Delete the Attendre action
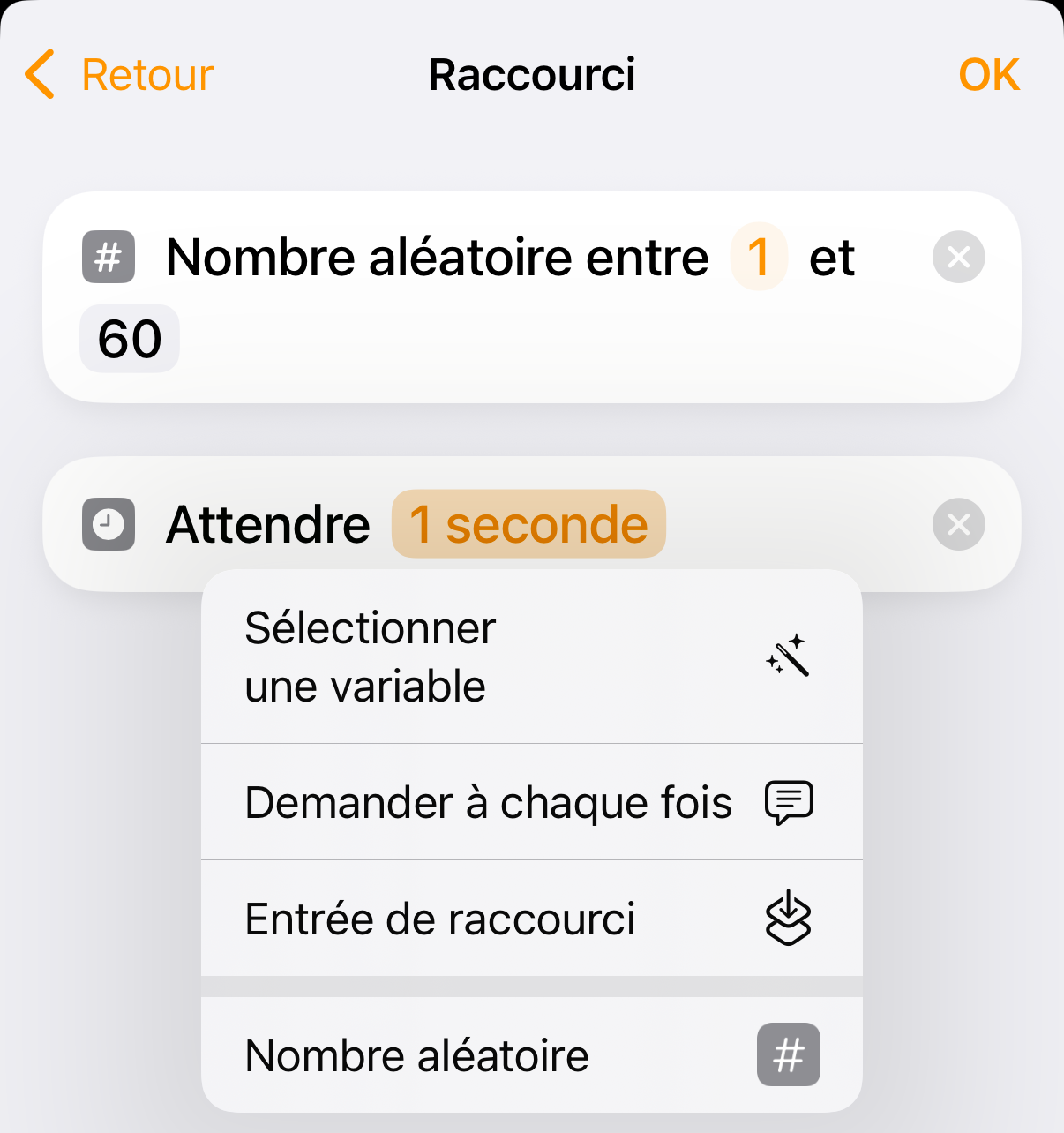Screen dimensions: 1064x1133 coord(958,524)
